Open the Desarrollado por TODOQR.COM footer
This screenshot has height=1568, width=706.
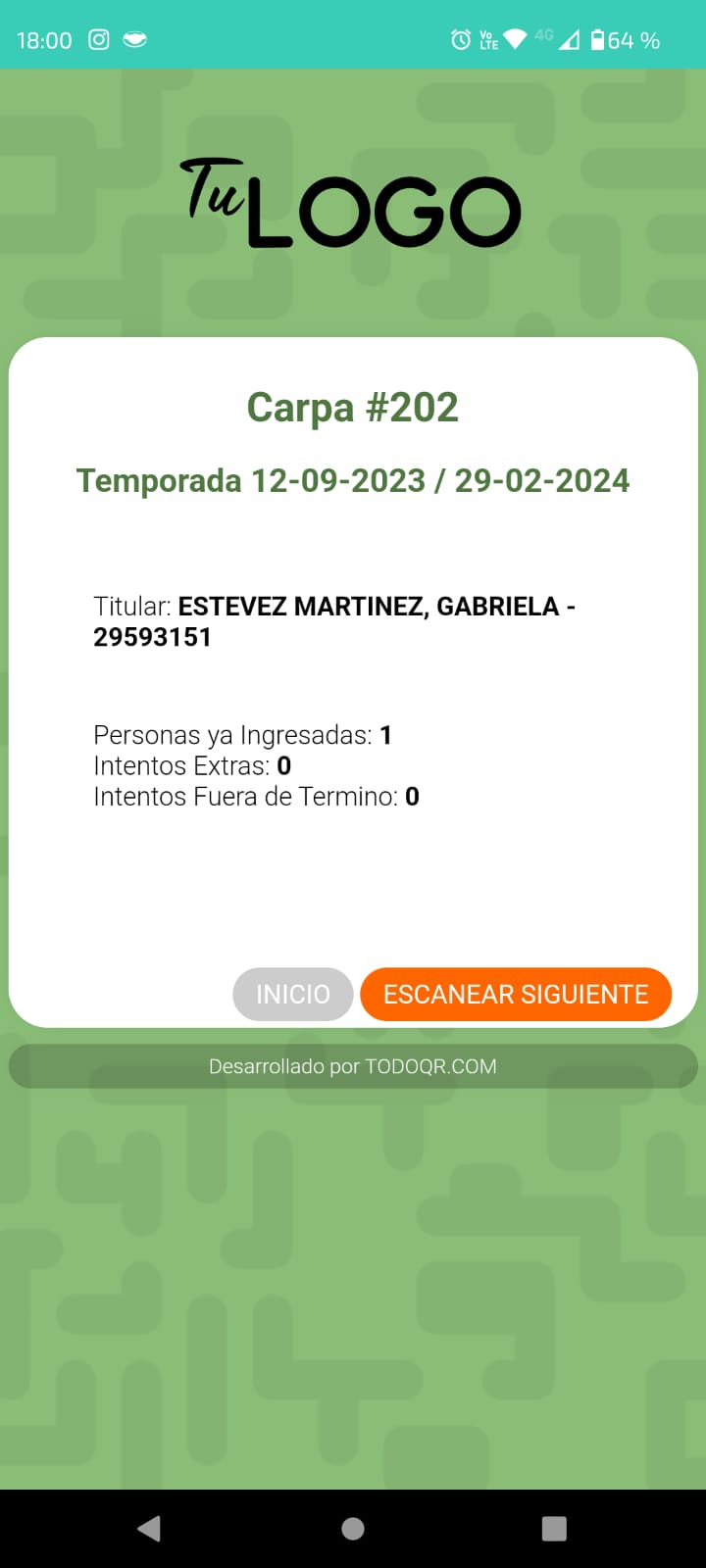pos(353,1066)
